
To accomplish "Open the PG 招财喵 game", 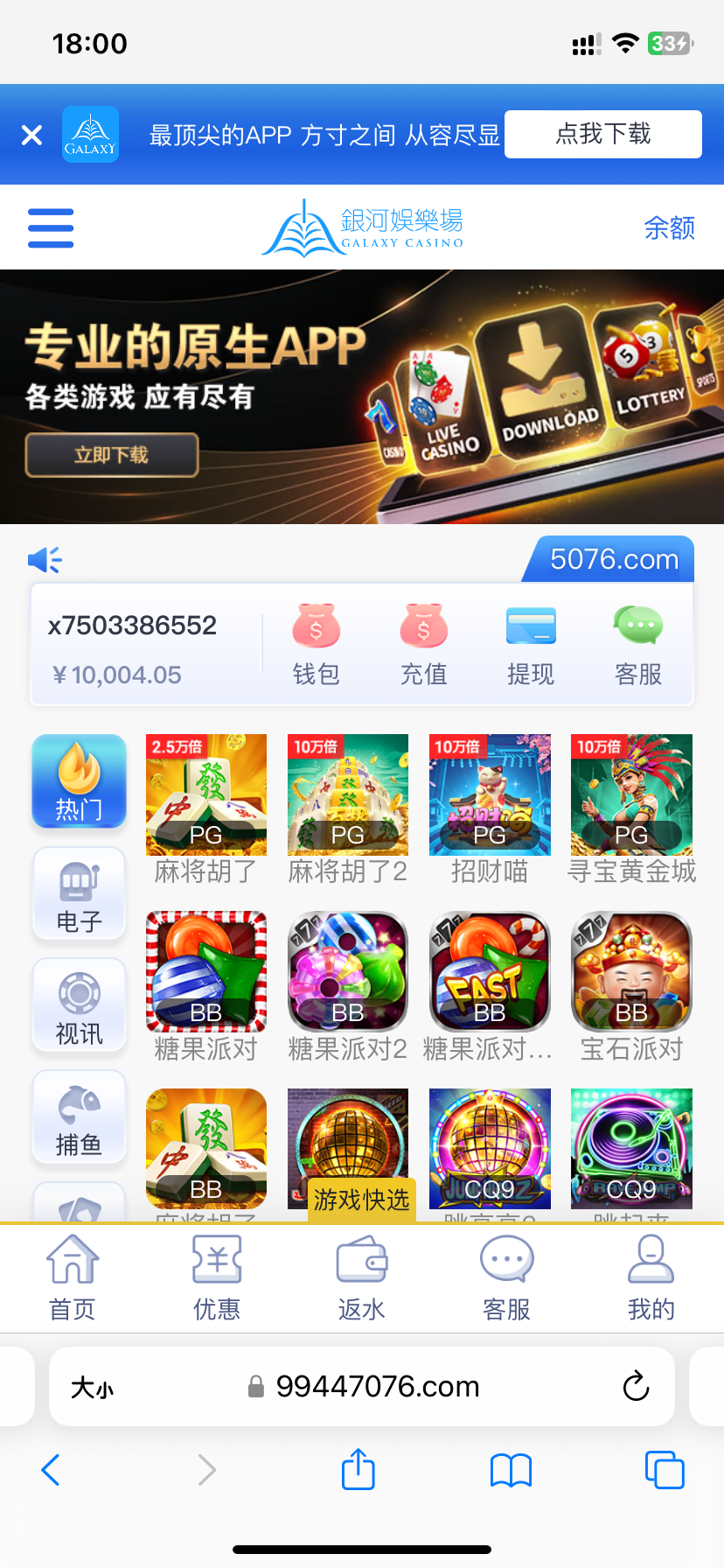I will [x=490, y=795].
